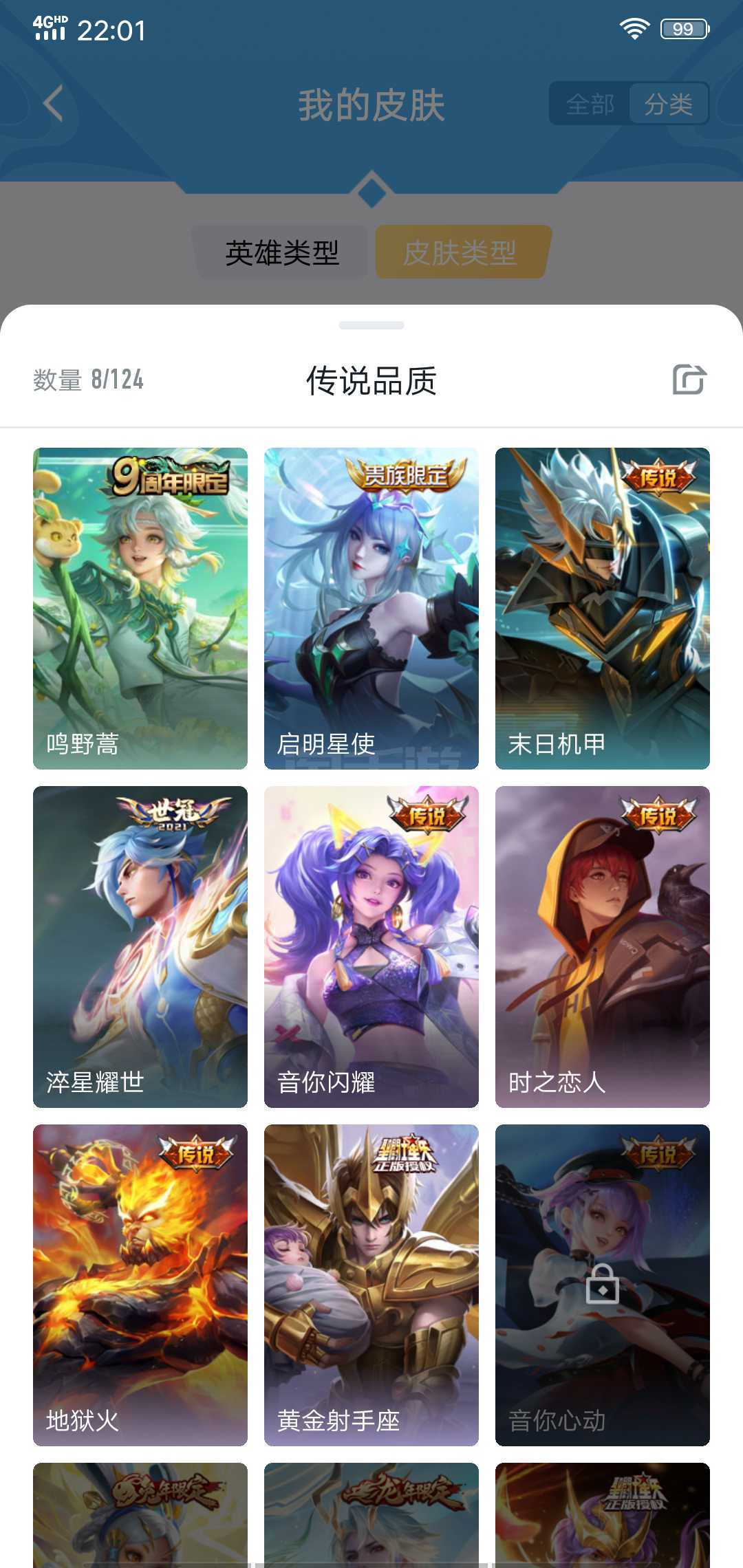View the 末日机甲 skin

coord(603,608)
